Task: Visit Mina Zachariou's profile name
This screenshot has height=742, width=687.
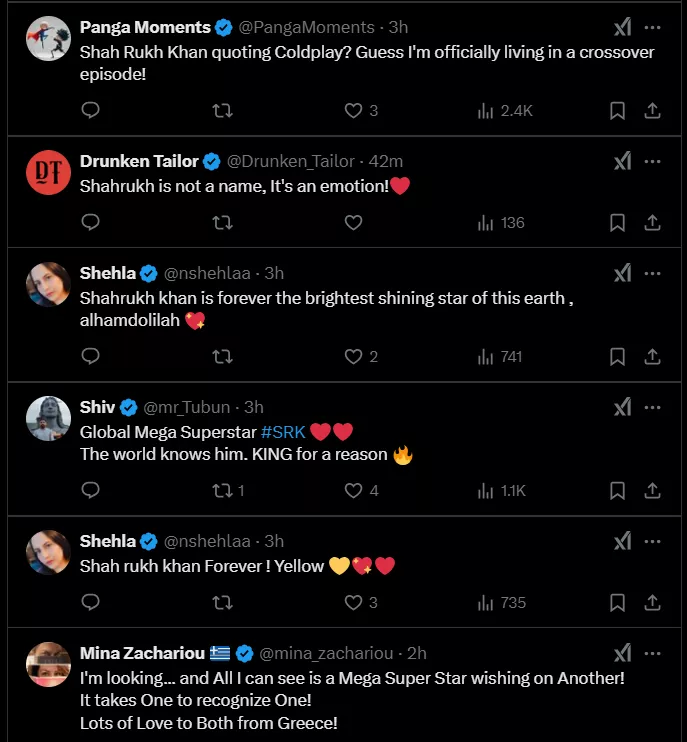Action: 143,653
